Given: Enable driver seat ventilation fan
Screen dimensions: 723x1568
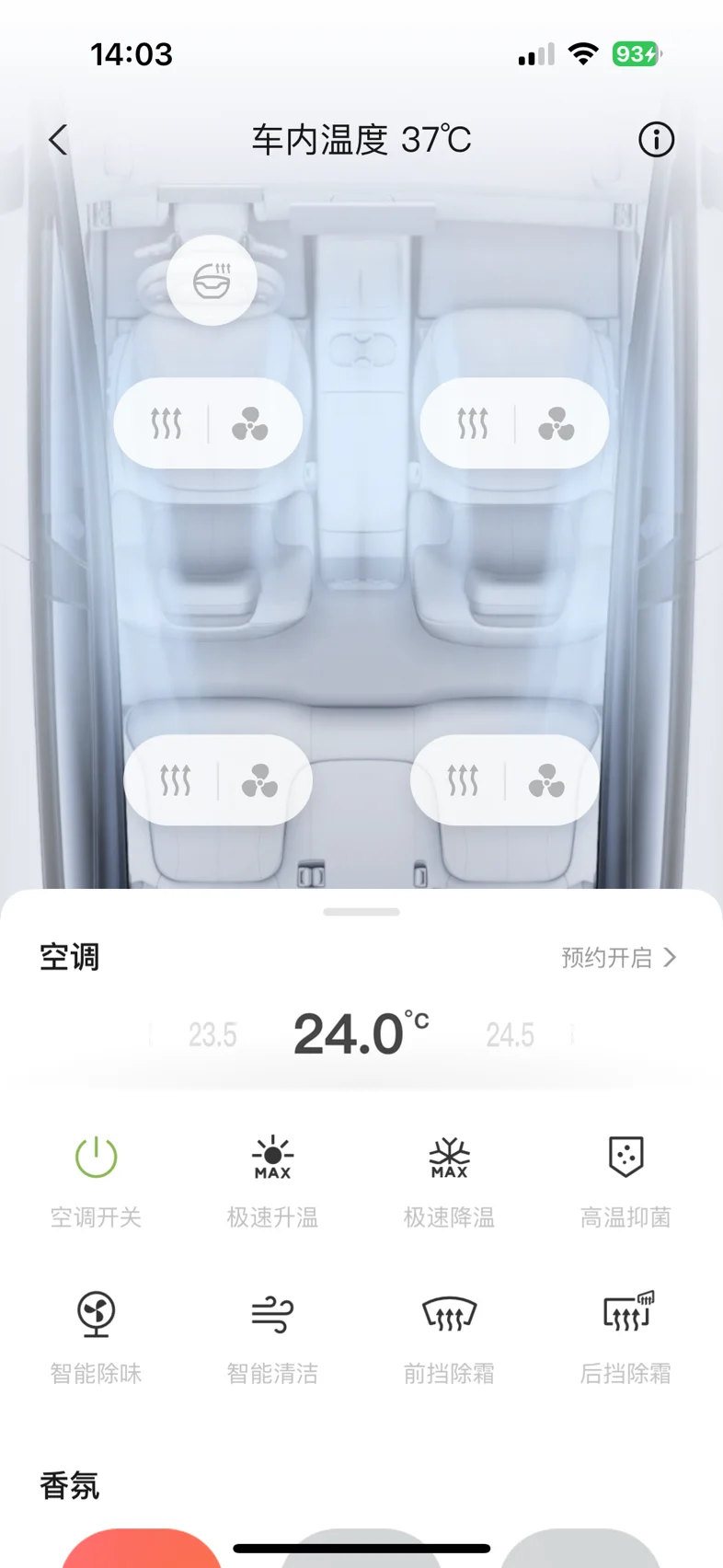Looking at the screenshot, I should 249,423.
